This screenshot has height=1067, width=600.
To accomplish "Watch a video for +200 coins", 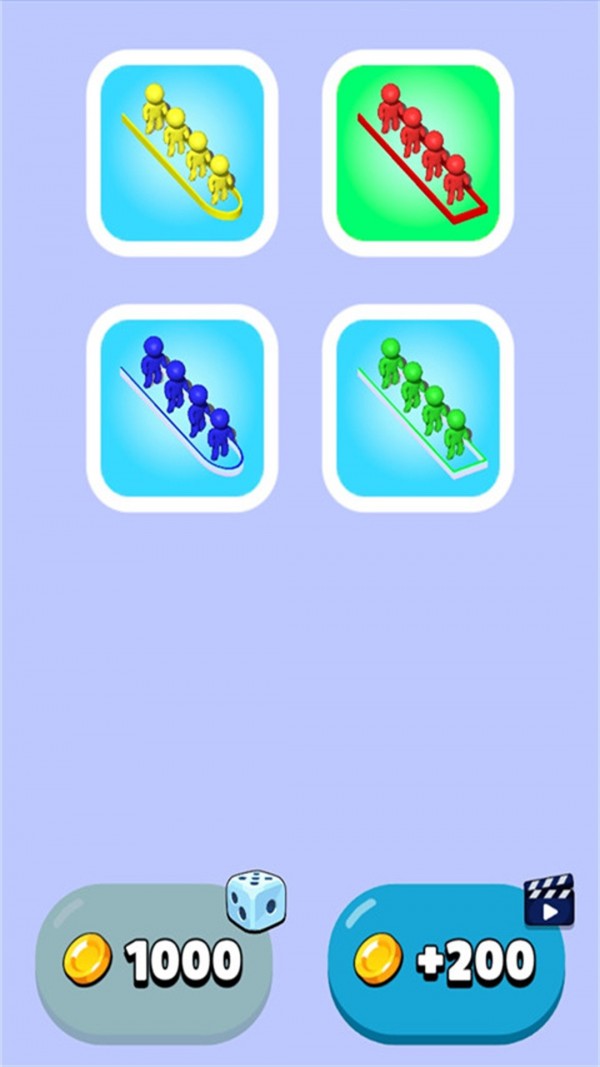I will click(446, 962).
